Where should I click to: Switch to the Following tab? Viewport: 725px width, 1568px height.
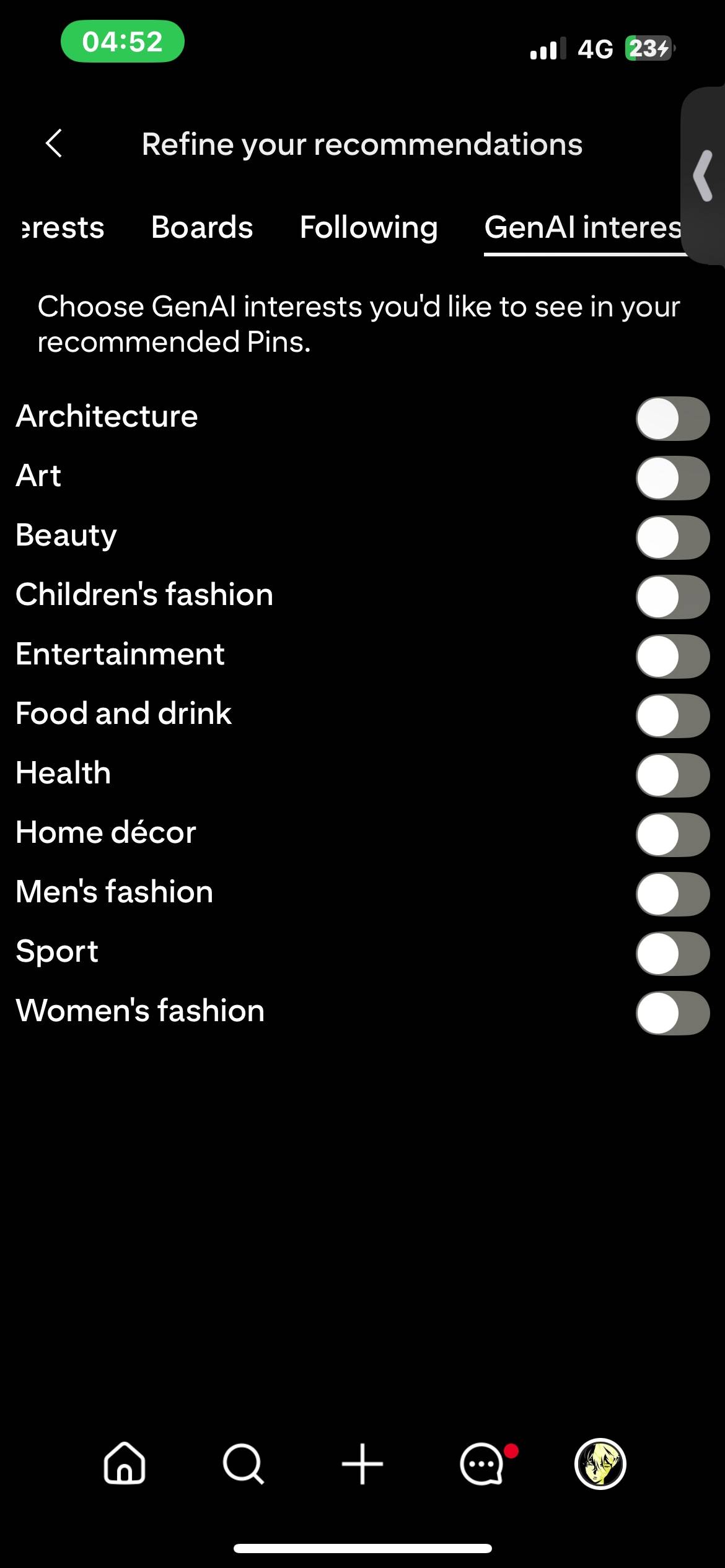click(369, 227)
